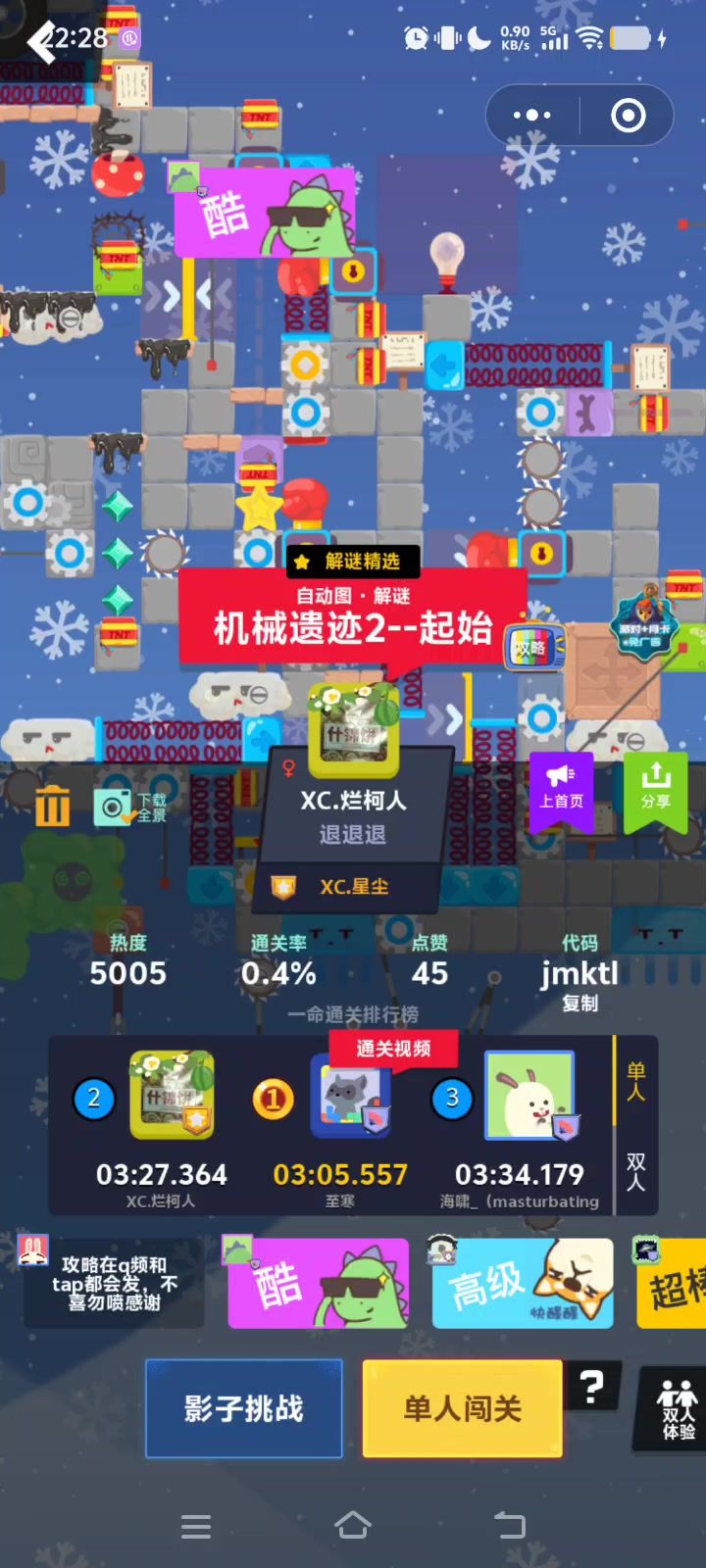Open the 攻略 TV walkthrough icon
The height and width of the screenshot is (1568, 706).
pyautogui.click(x=534, y=648)
